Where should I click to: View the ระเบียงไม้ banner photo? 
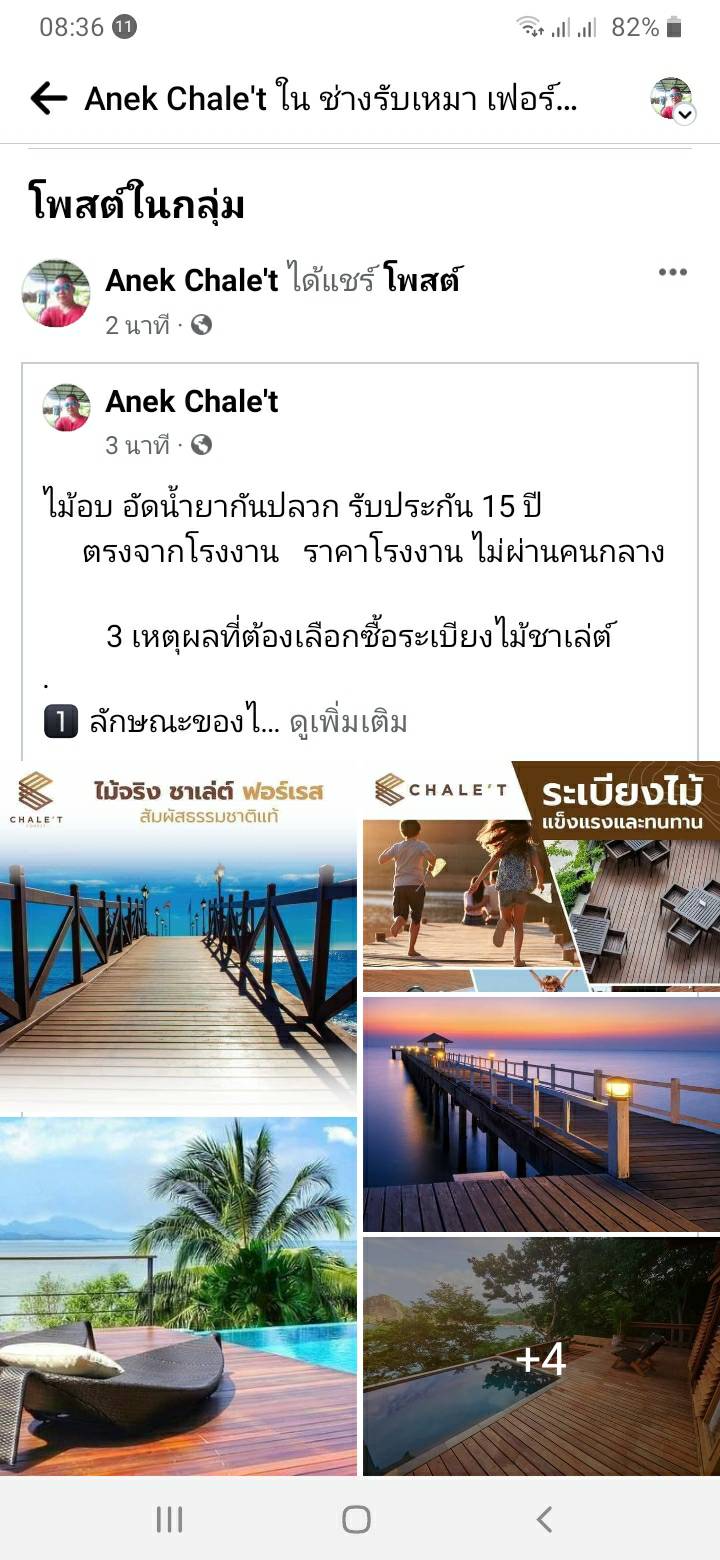541,876
